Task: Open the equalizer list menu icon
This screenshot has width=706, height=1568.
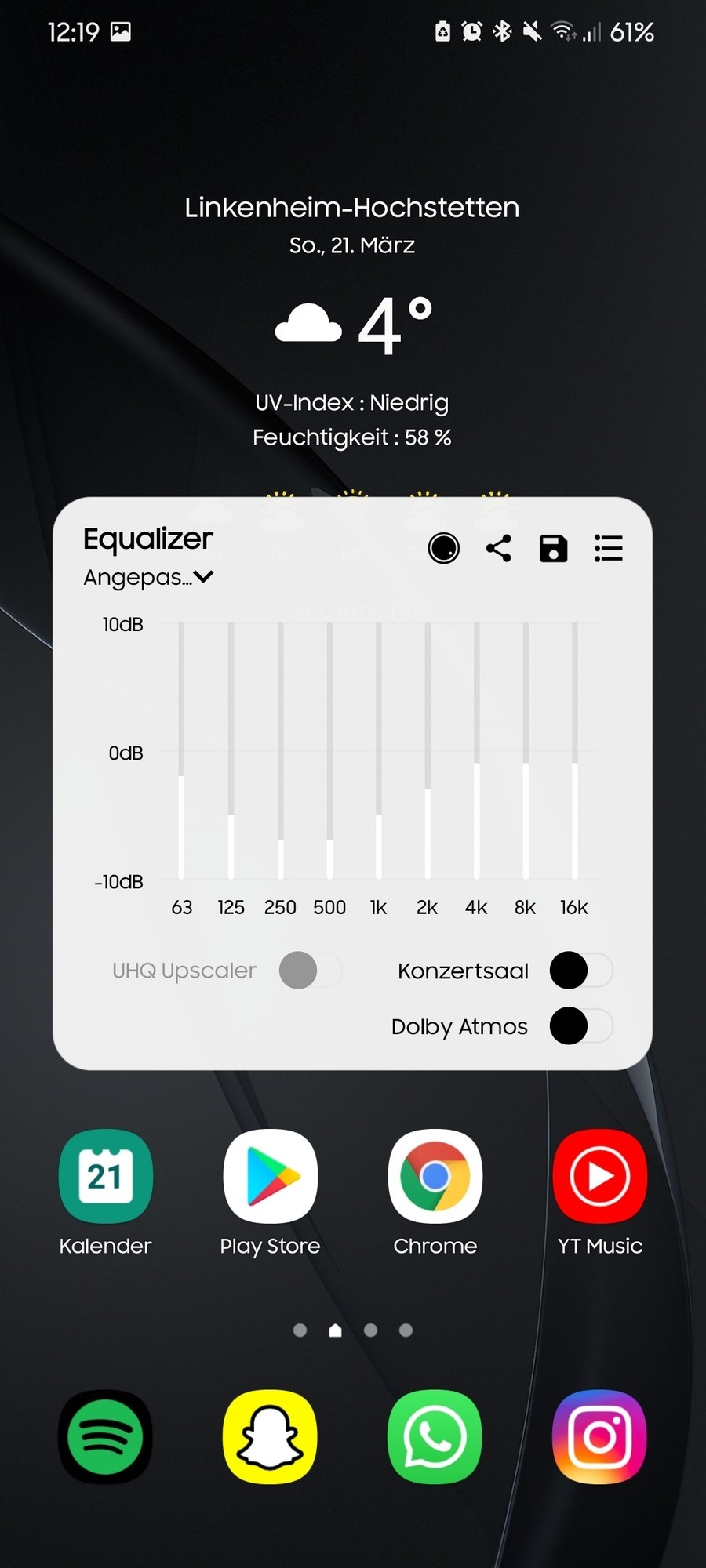Action: 608,548
